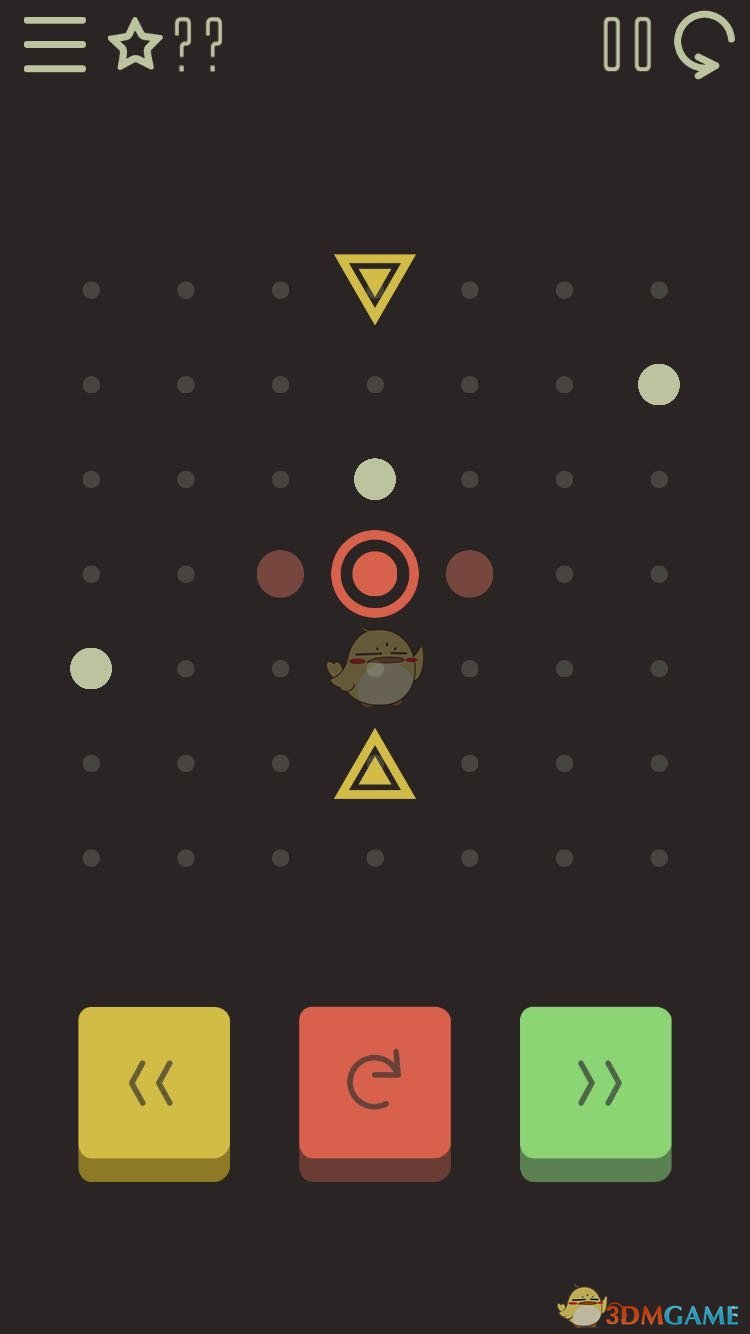Viewport: 750px width, 1334px height.
Task: Tap the green double-right-arrow button
Action: [596, 1083]
